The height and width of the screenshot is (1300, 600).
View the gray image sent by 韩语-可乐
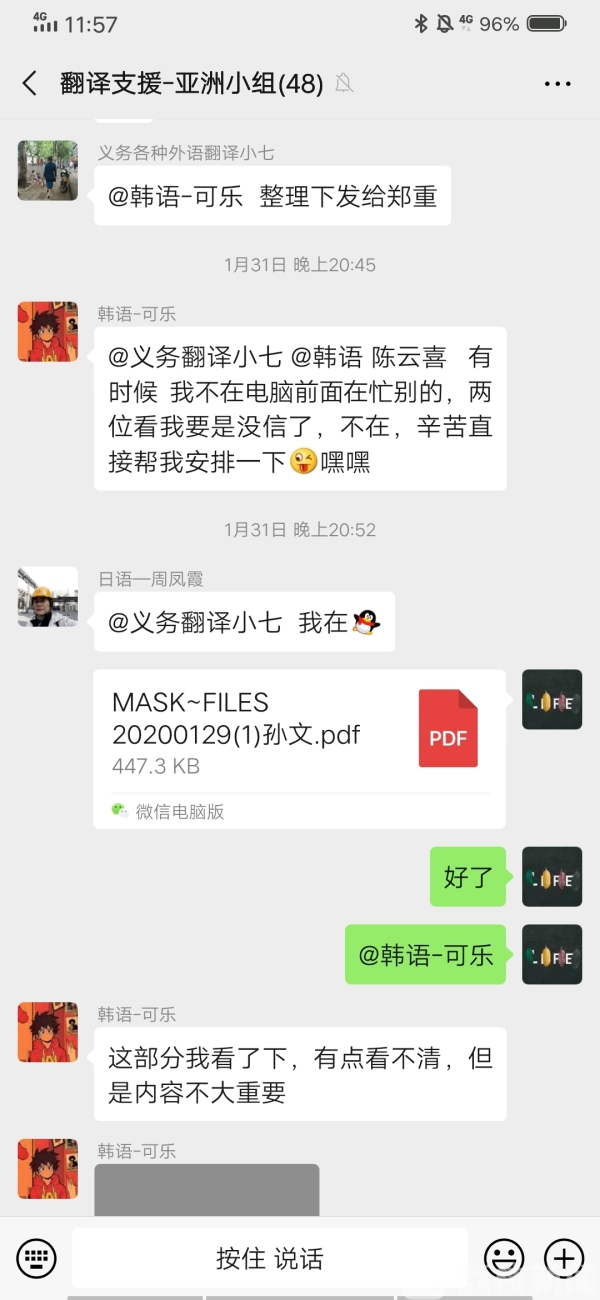click(x=207, y=1190)
